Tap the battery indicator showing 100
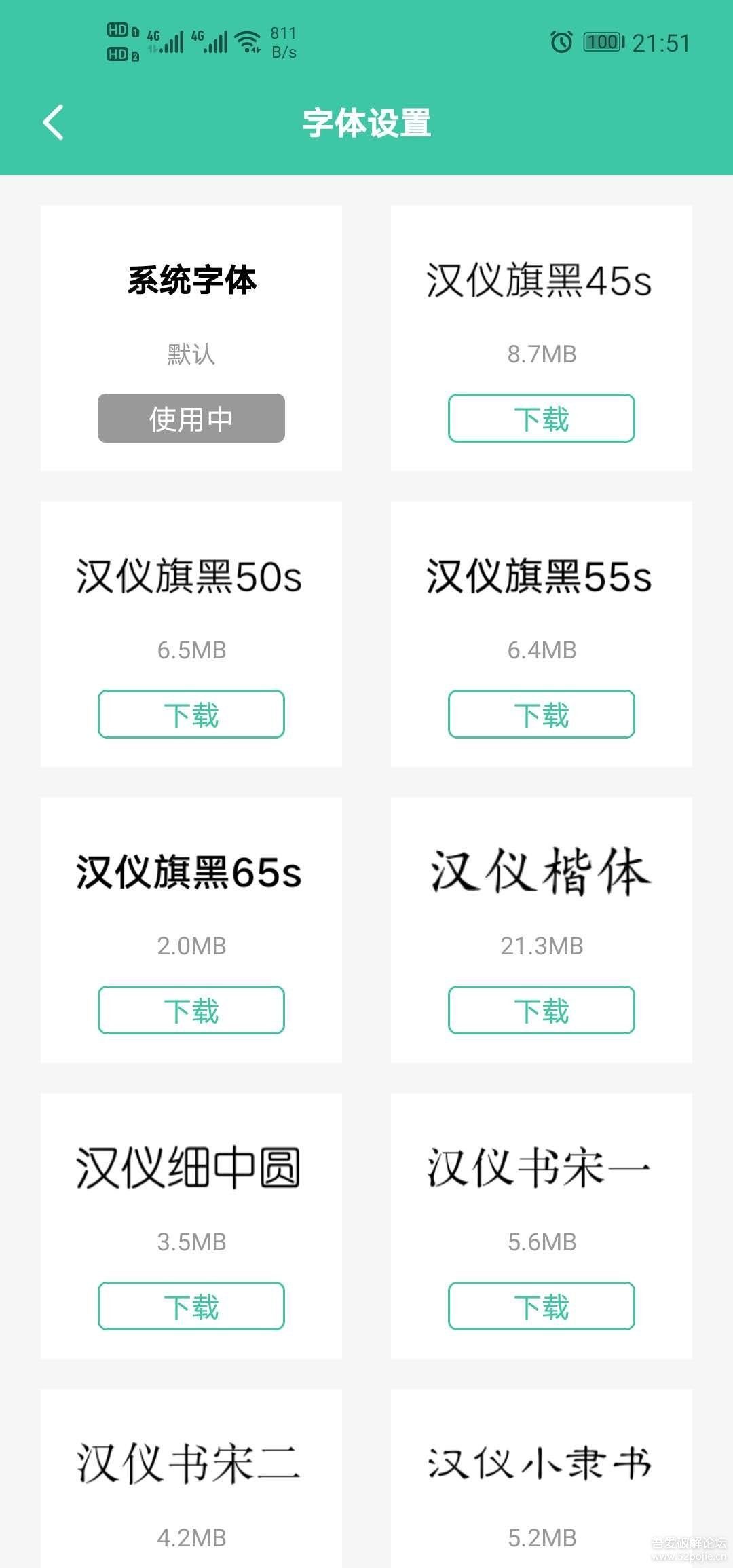 pyautogui.click(x=601, y=43)
